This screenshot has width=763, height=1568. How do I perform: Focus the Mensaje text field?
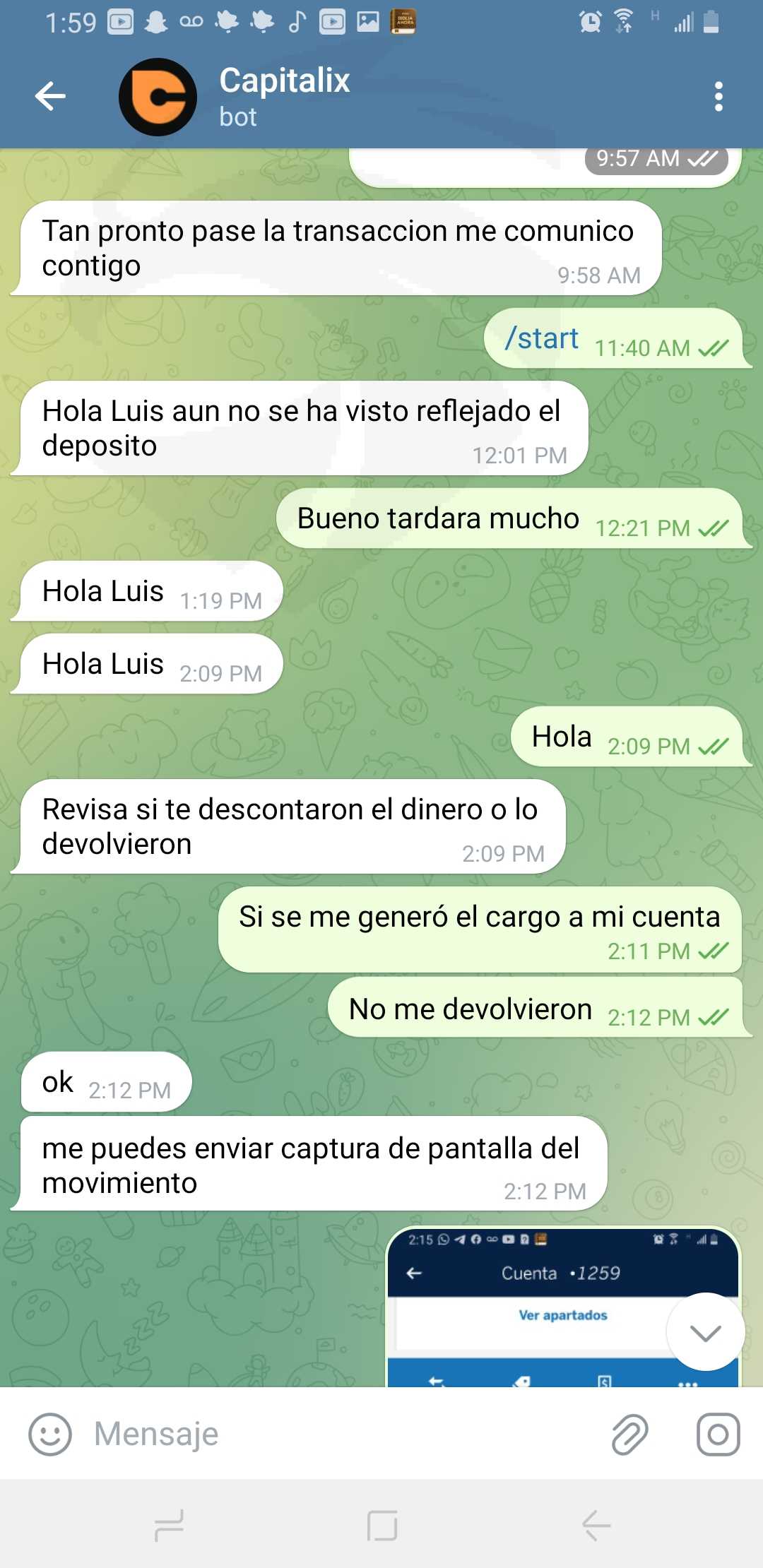coord(339,1434)
